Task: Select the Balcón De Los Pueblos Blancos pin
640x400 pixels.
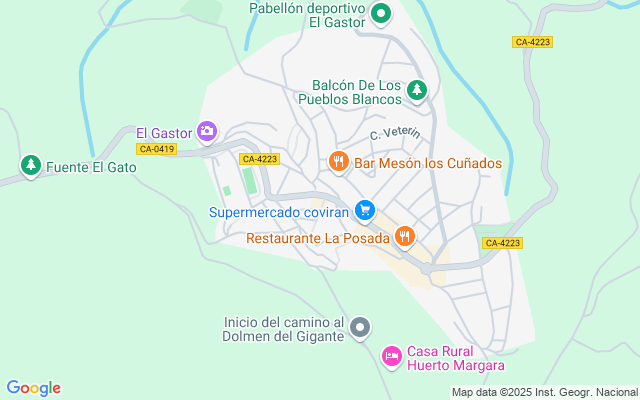Action: [417, 91]
